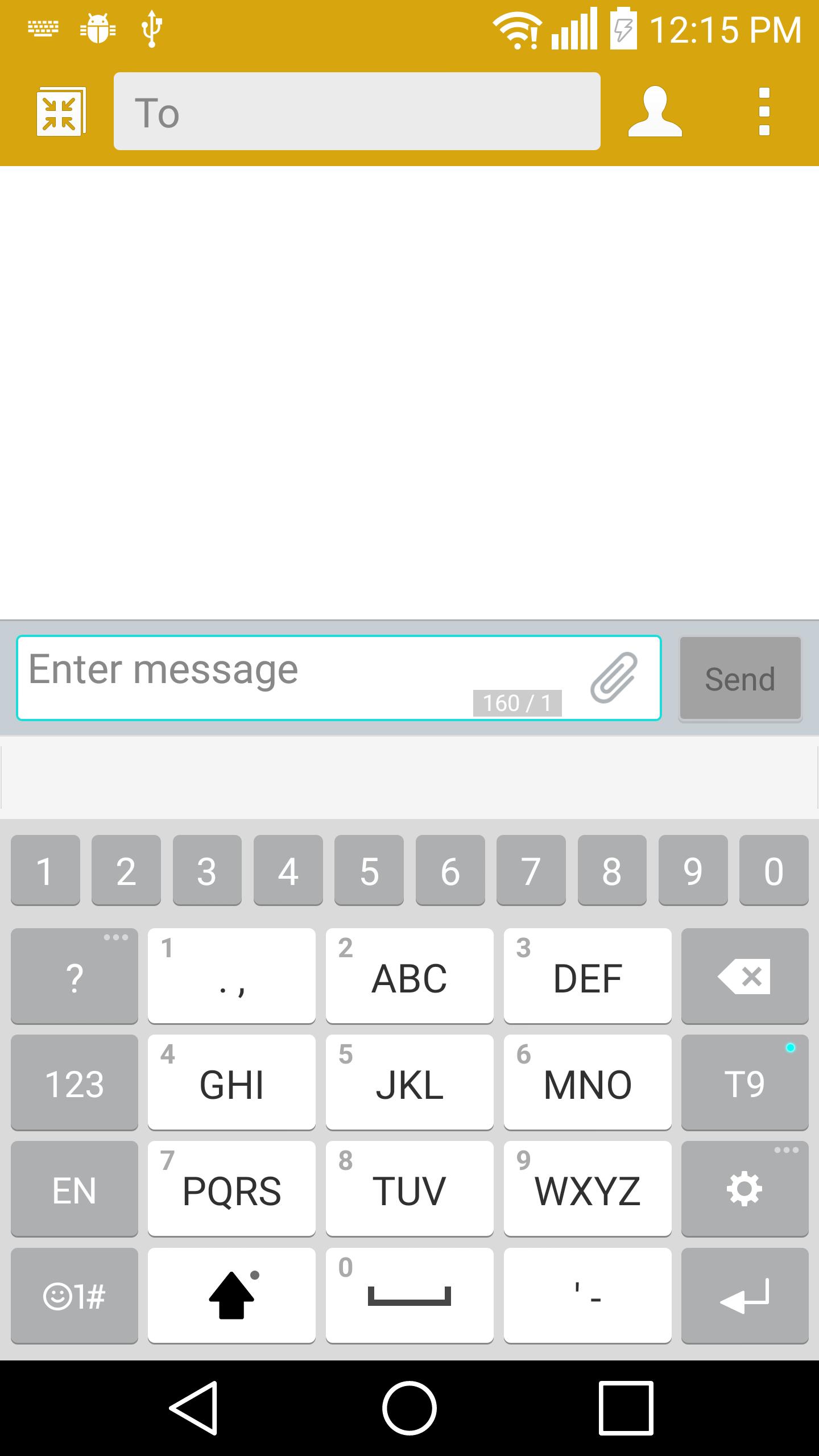The height and width of the screenshot is (1456, 819).
Task: Open the overflow menu with three dots
Action: click(763, 111)
